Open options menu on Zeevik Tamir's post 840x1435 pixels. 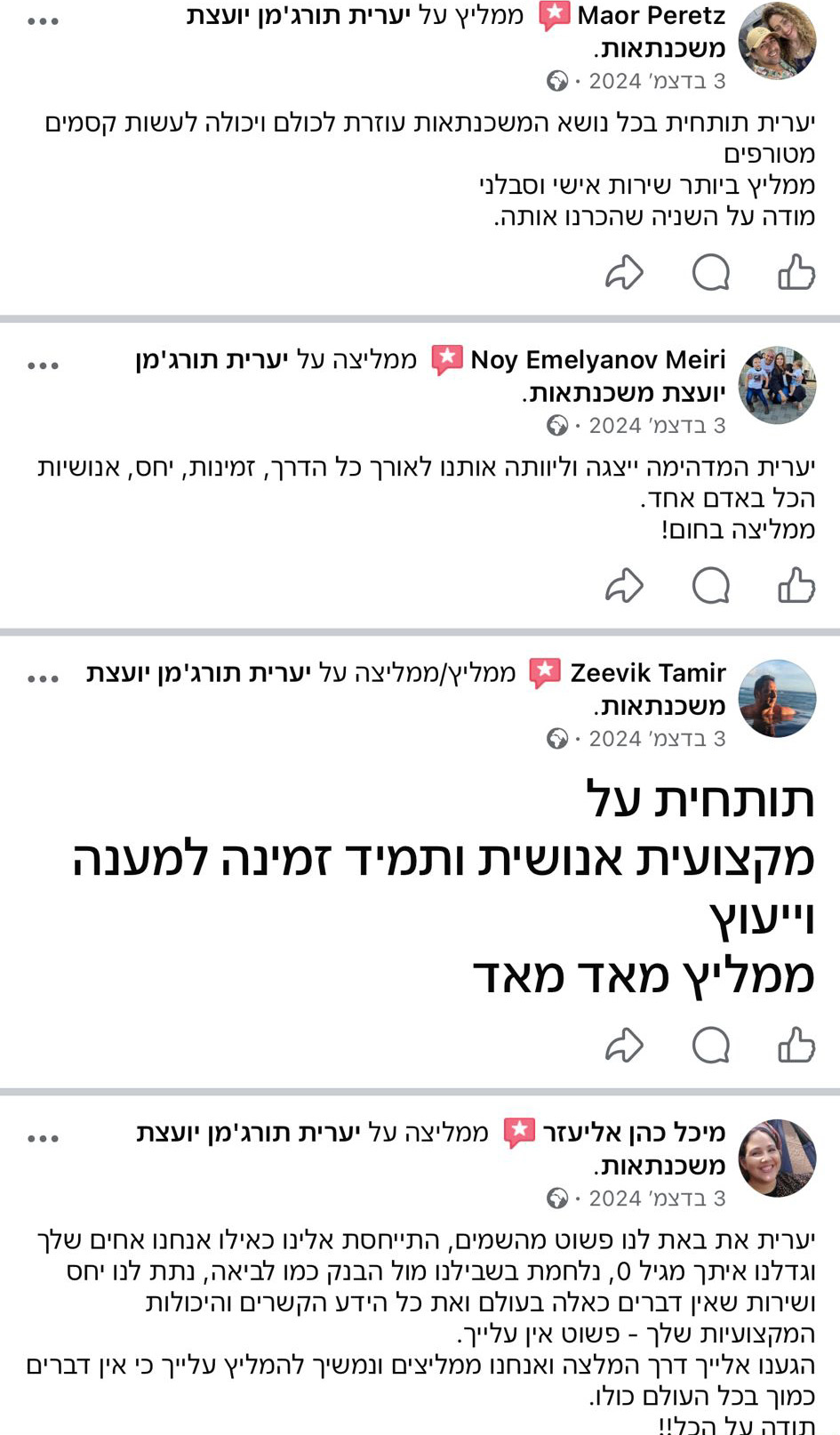[x=43, y=678]
